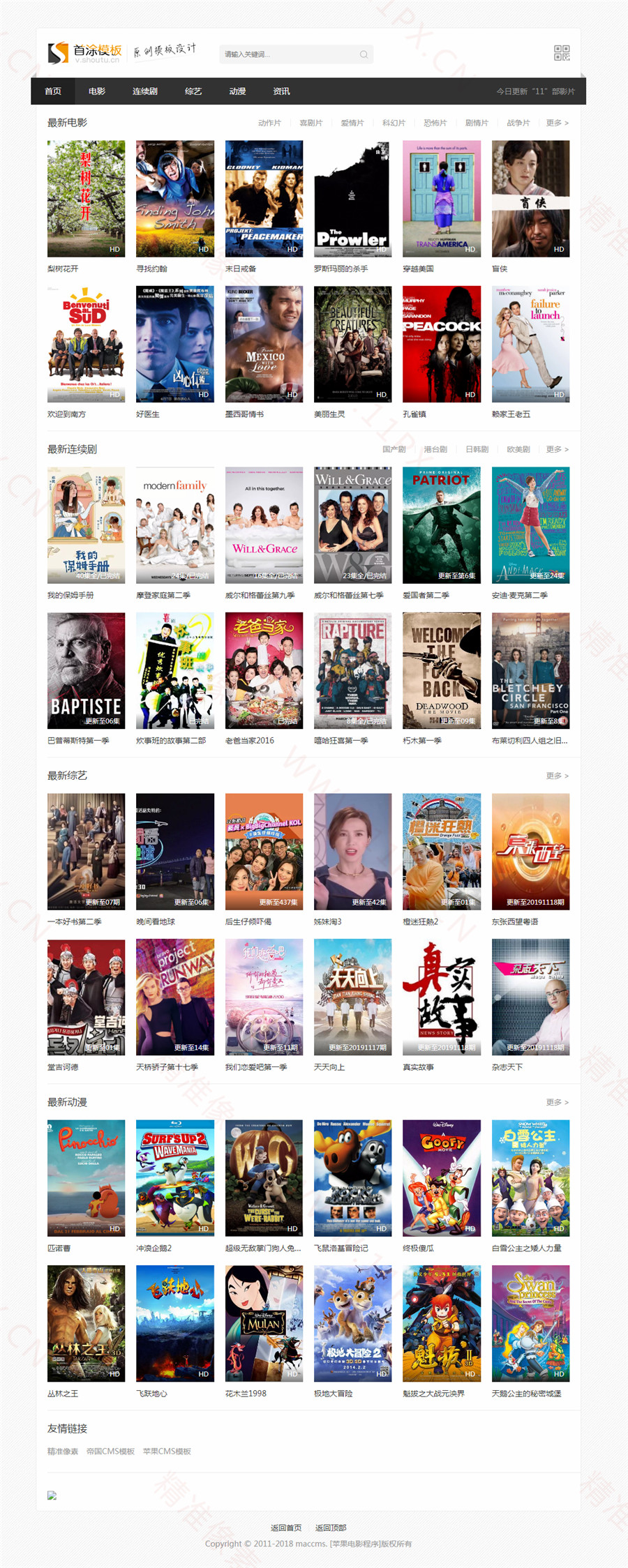
Task: Select the 资讯 navigation tab
Action: coord(281,91)
